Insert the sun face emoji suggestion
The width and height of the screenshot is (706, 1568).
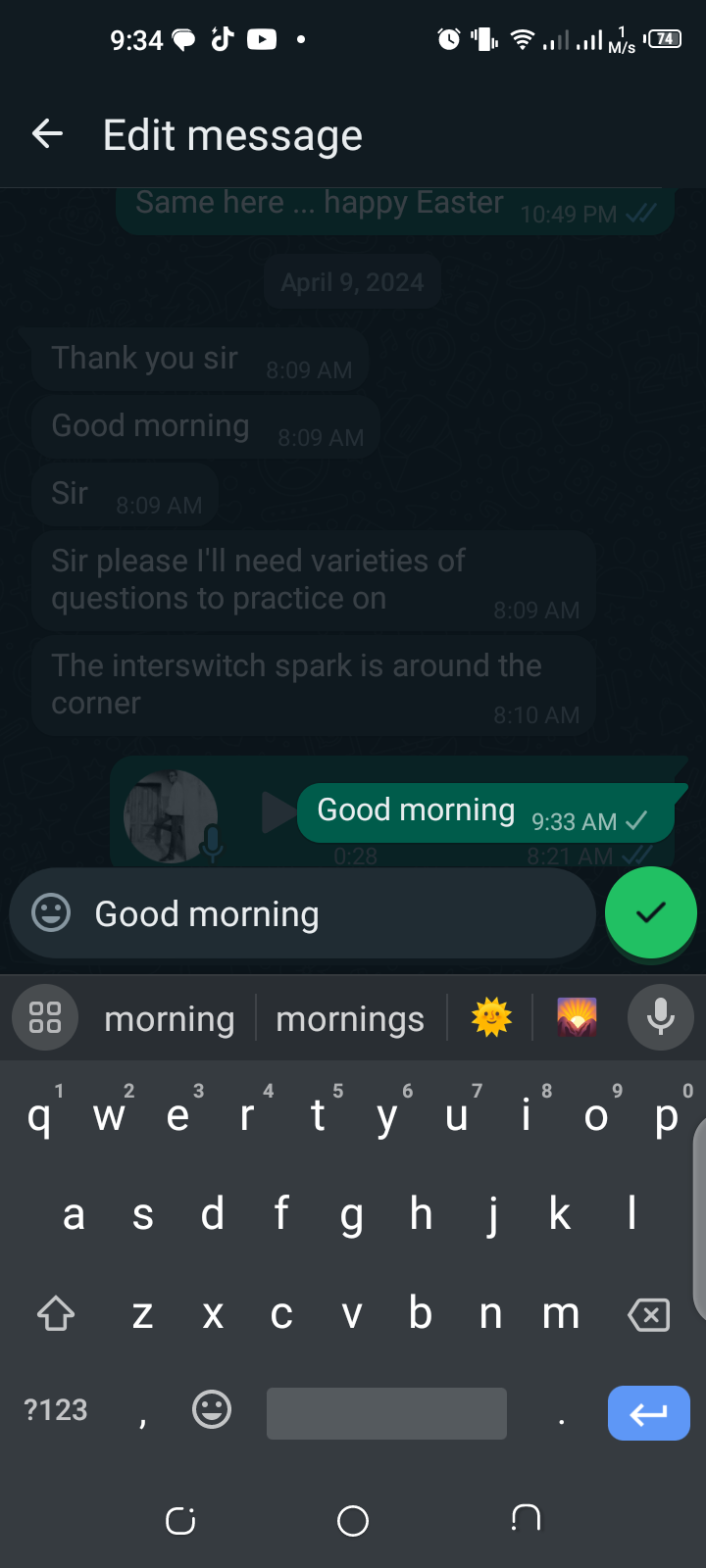pyautogui.click(x=491, y=1017)
